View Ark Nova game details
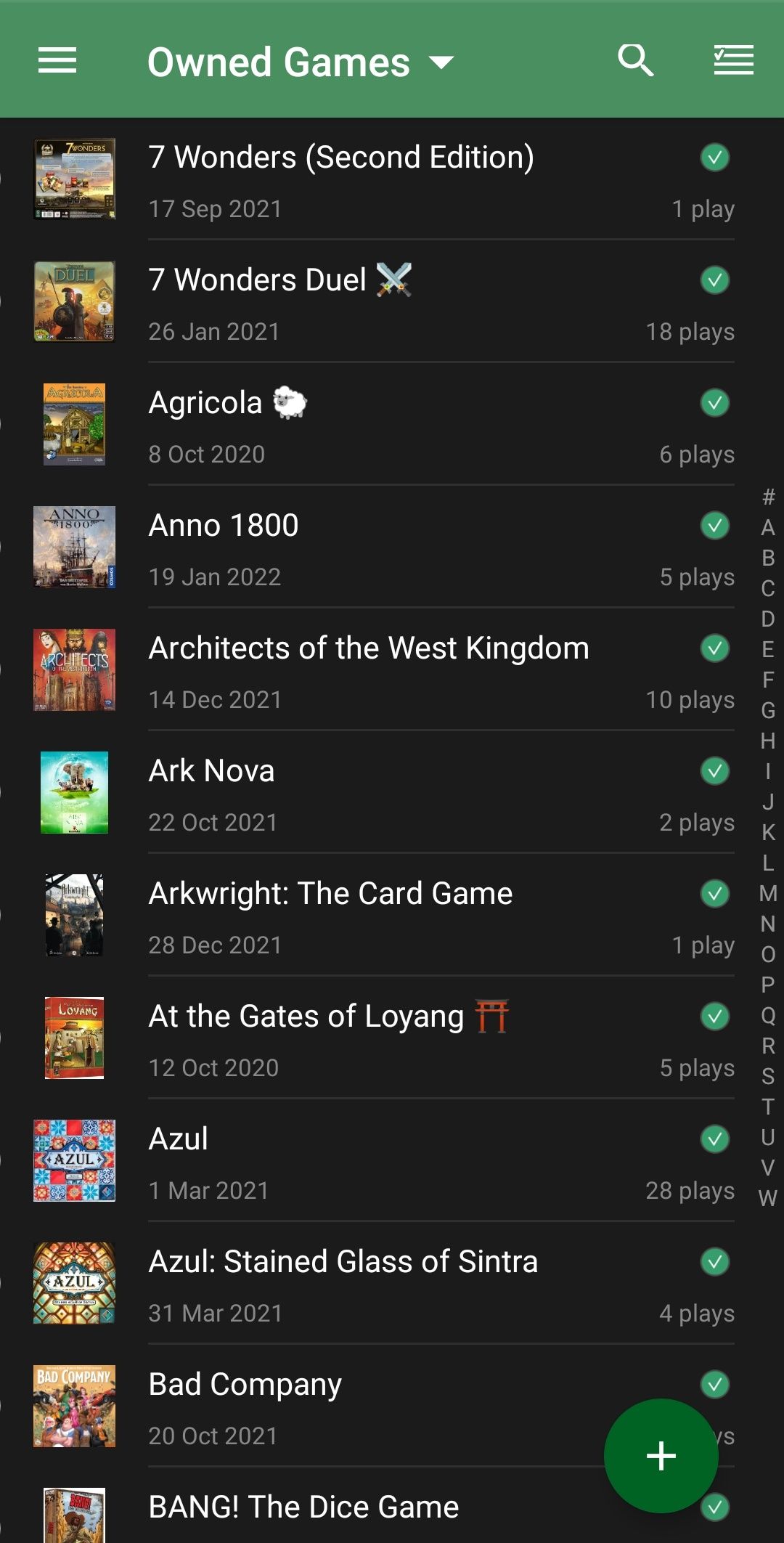Screen dimensions: 784x1543 [x=211, y=771]
